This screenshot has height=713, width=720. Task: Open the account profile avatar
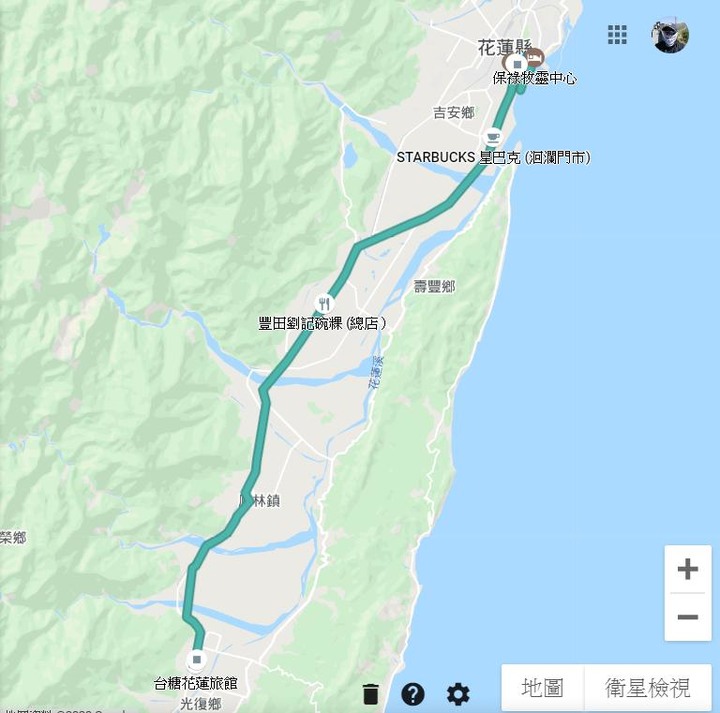(x=669, y=35)
